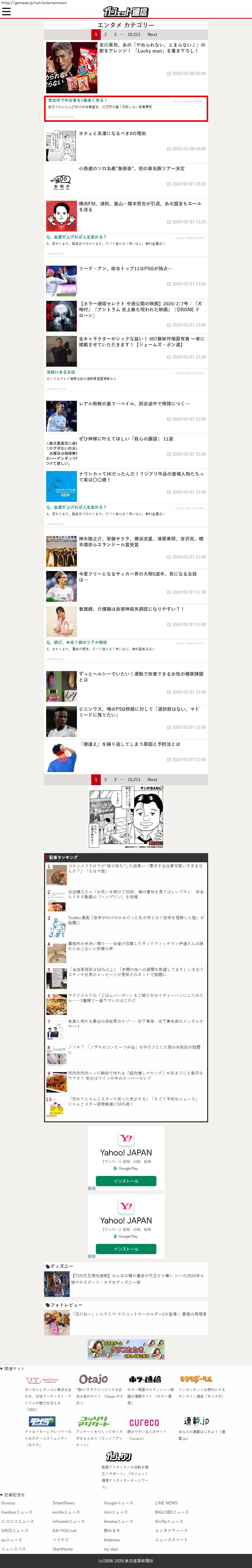Image resolution: width=252 pixels, height=1568 pixels.
Task: Open the hamburger menu
Action: [x=6, y=11]
